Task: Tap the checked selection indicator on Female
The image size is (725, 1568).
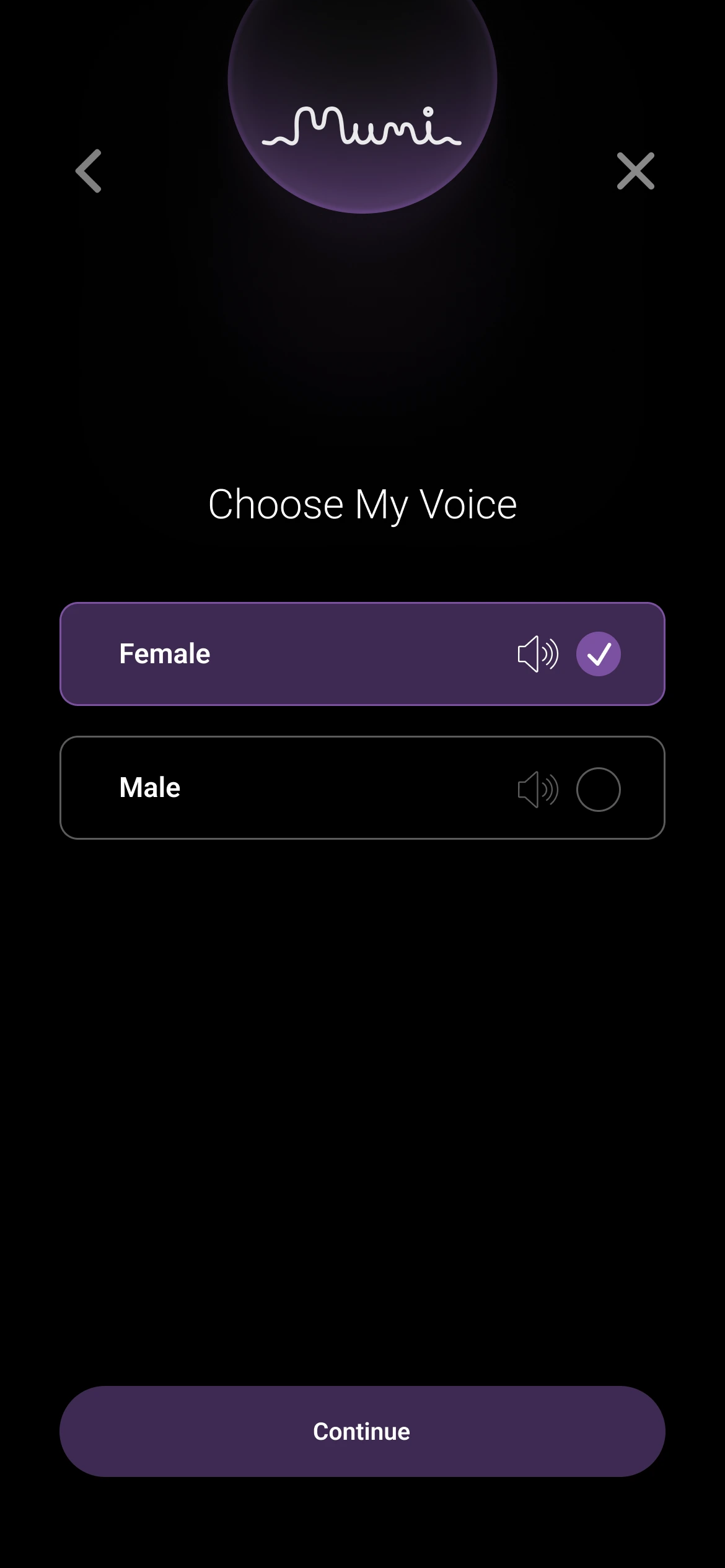Action: (598, 653)
